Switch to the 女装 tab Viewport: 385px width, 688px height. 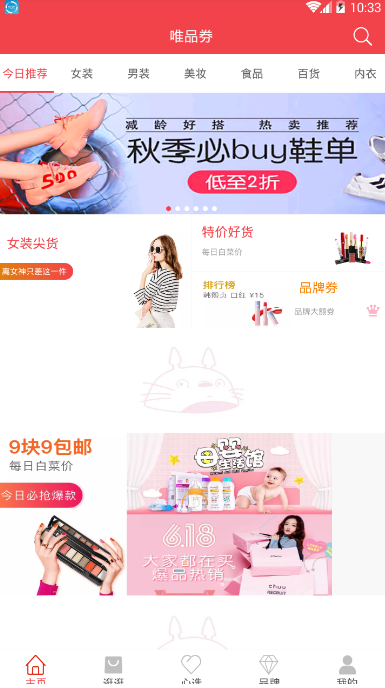tap(82, 74)
